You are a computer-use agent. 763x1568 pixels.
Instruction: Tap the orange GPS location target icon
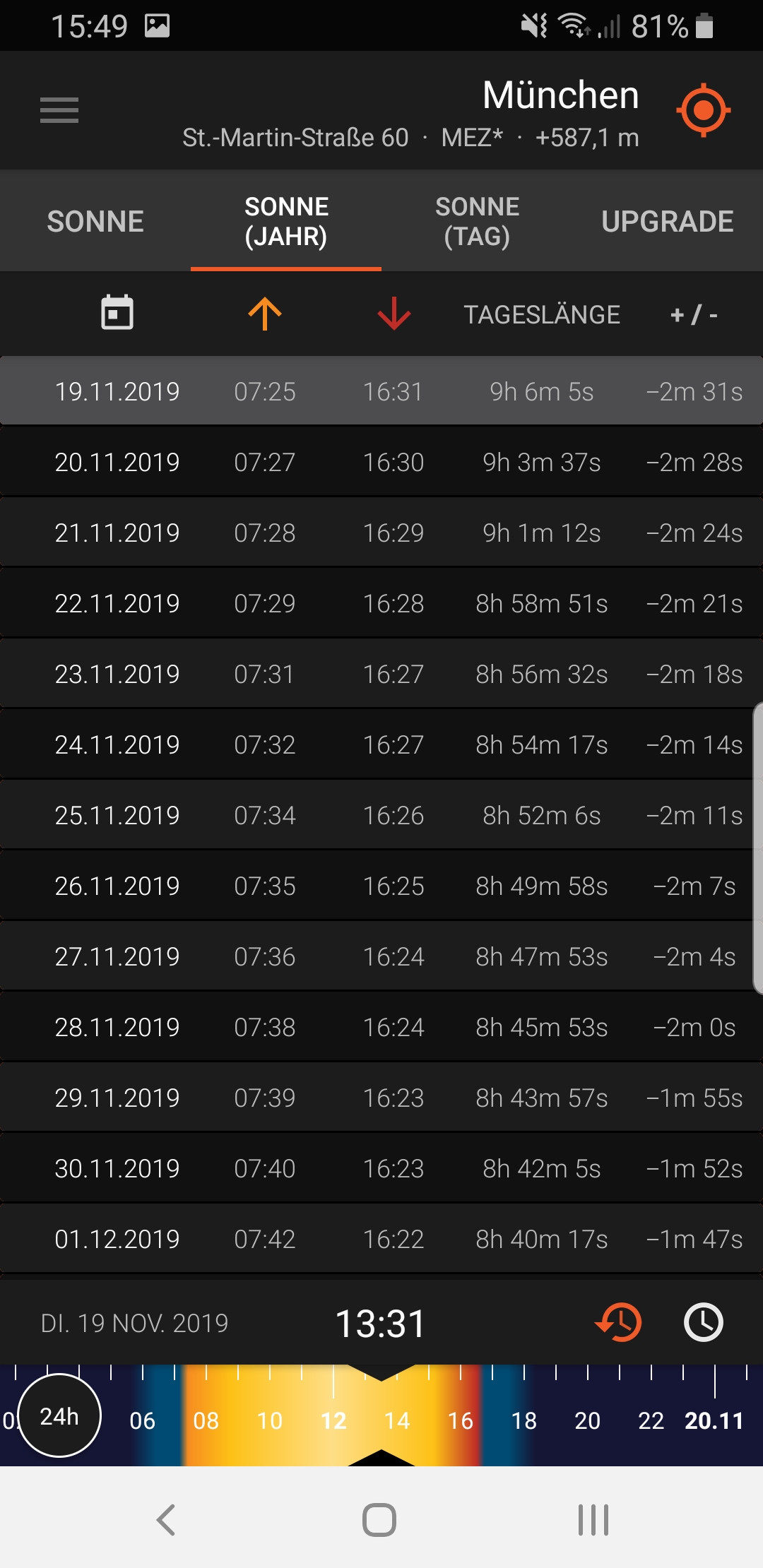pos(703,110)
